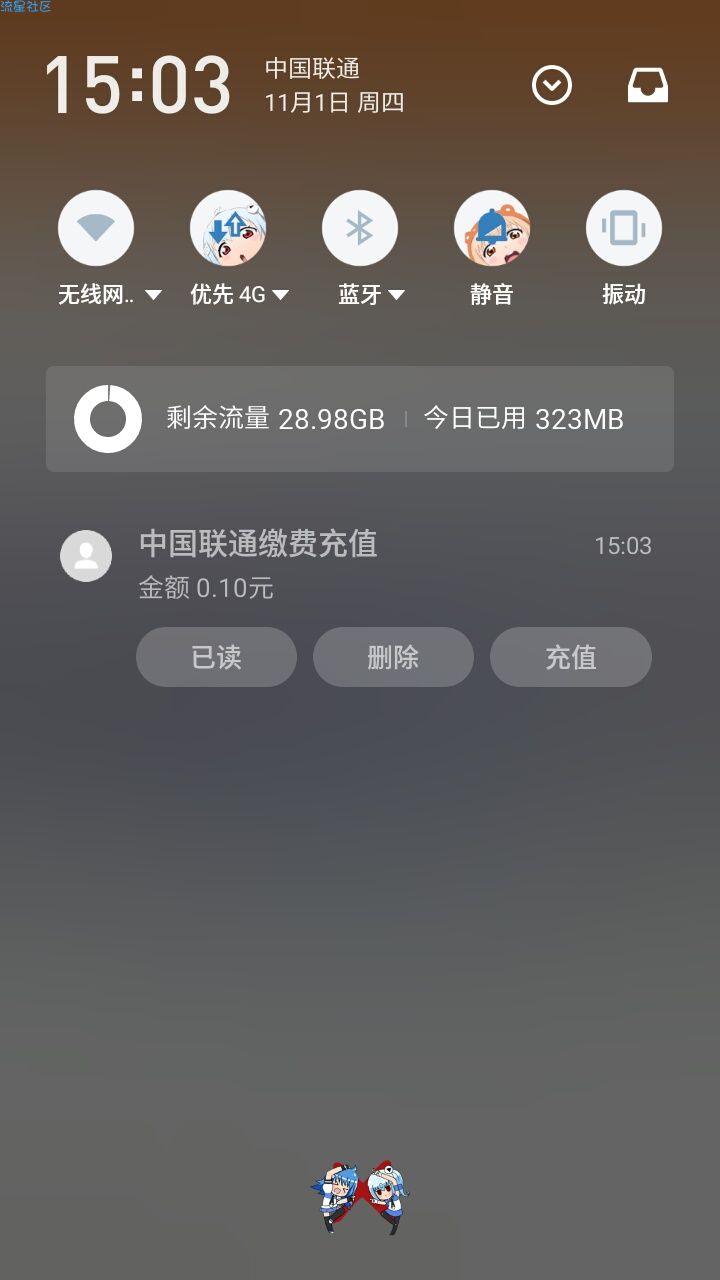Tap 充值 to recharge
The image size is (720, 1280).
point(571,657)
